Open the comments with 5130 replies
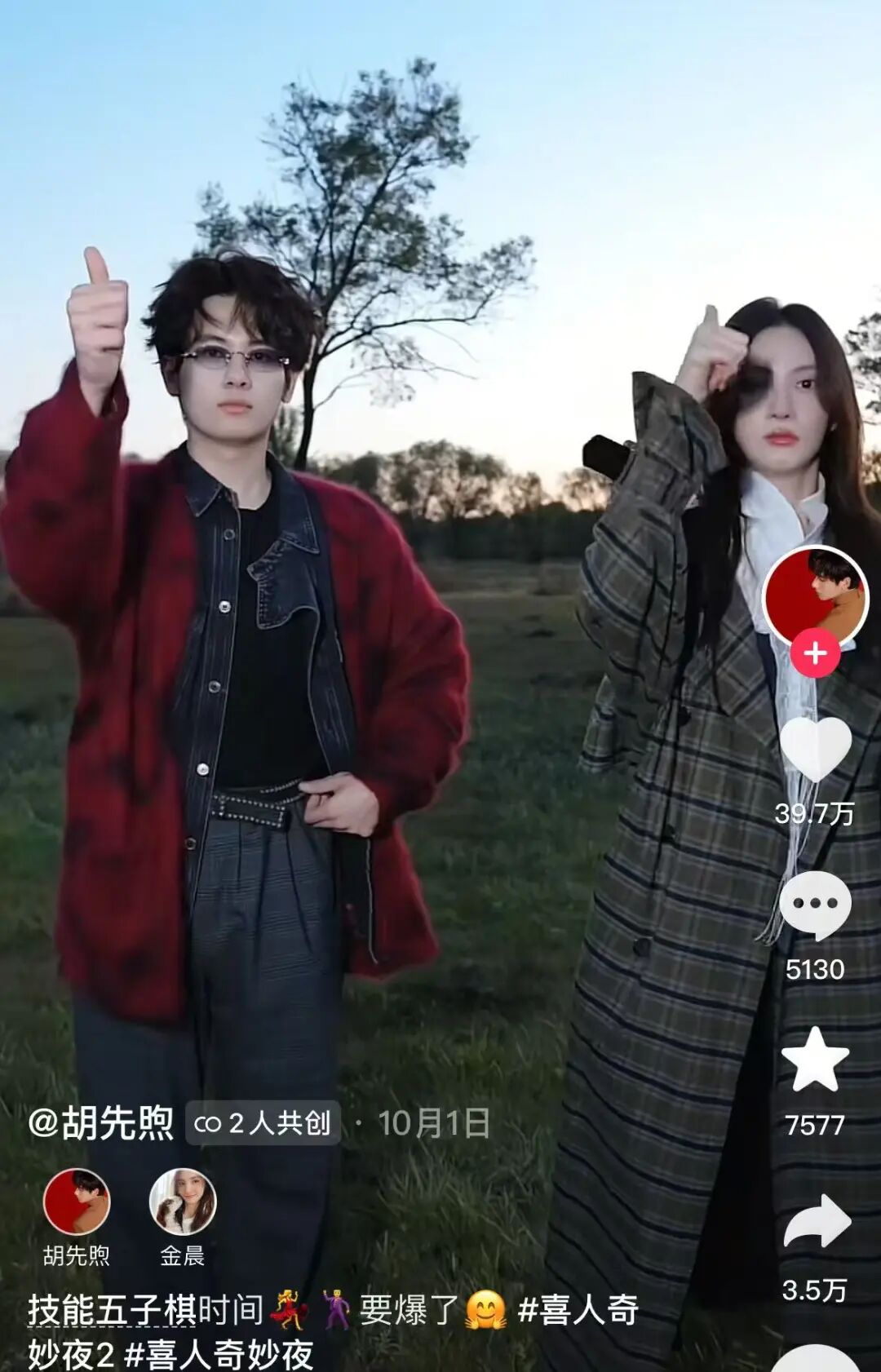 tap(815, 905)
